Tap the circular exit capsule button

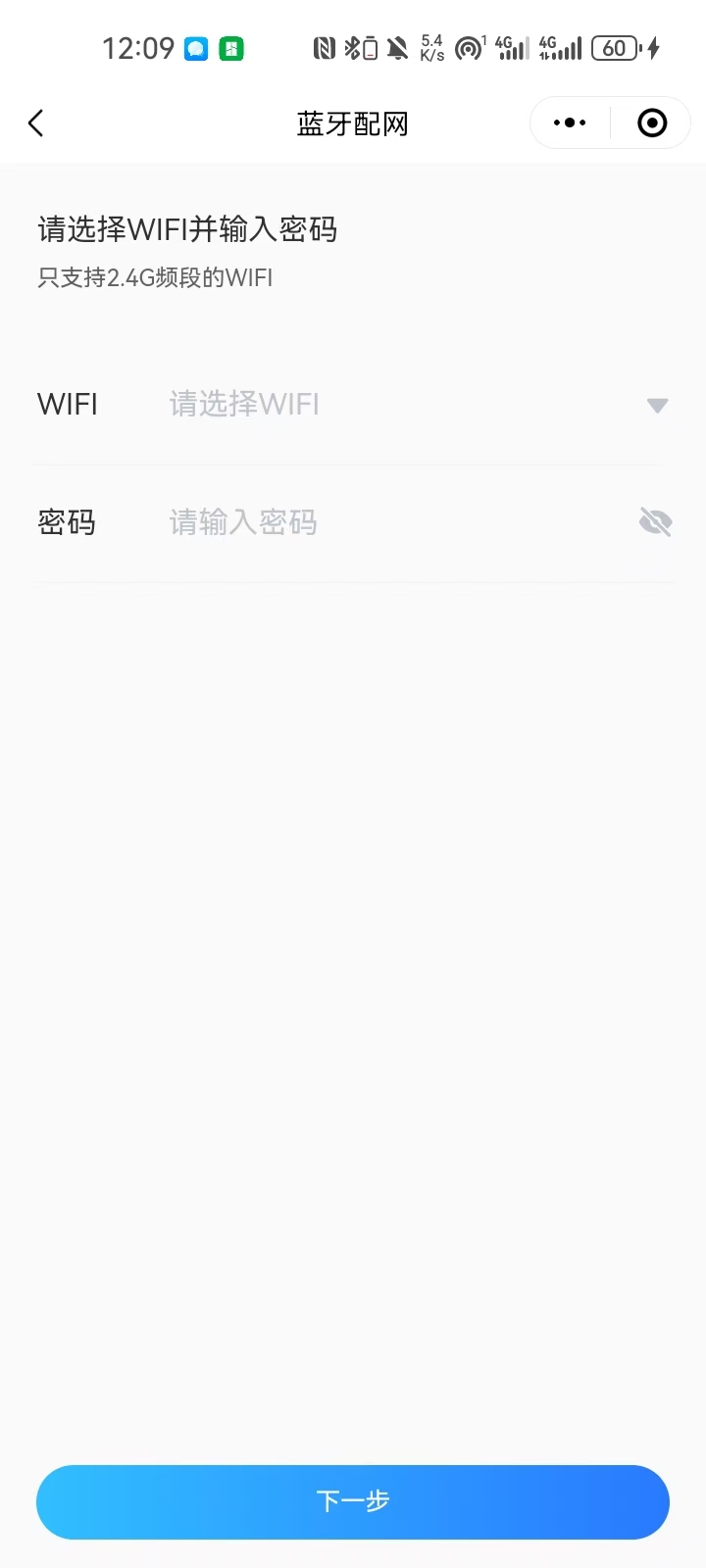pos(650,122)
